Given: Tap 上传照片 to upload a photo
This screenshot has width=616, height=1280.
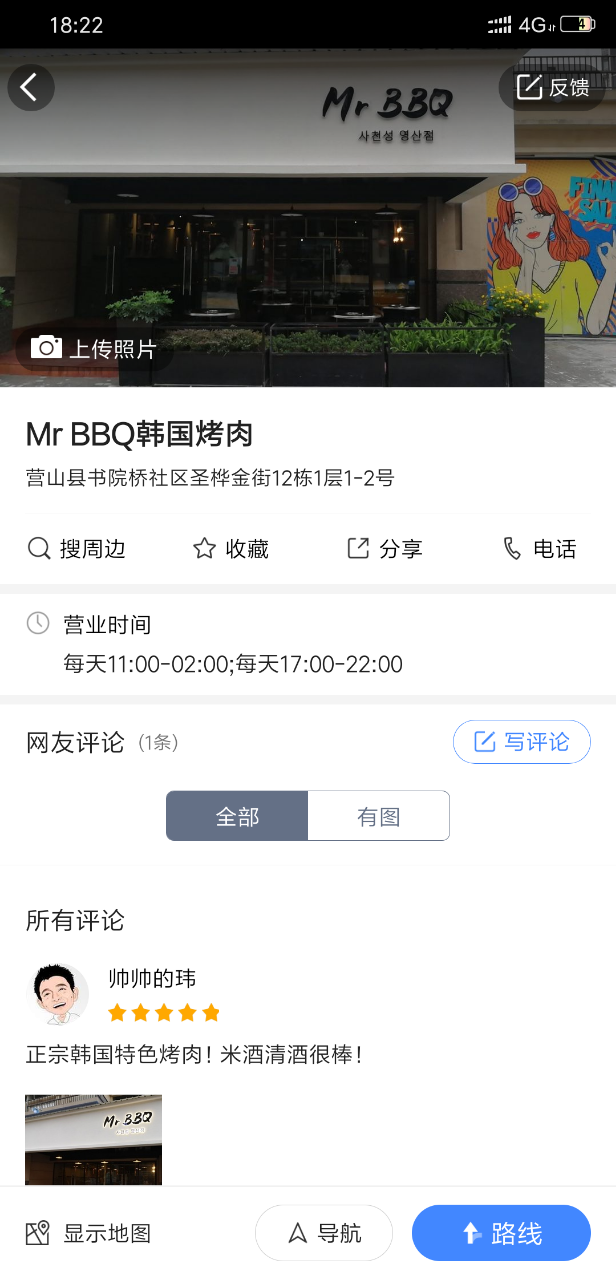Looking at the screenshot, I should click(x=94, y=348).
